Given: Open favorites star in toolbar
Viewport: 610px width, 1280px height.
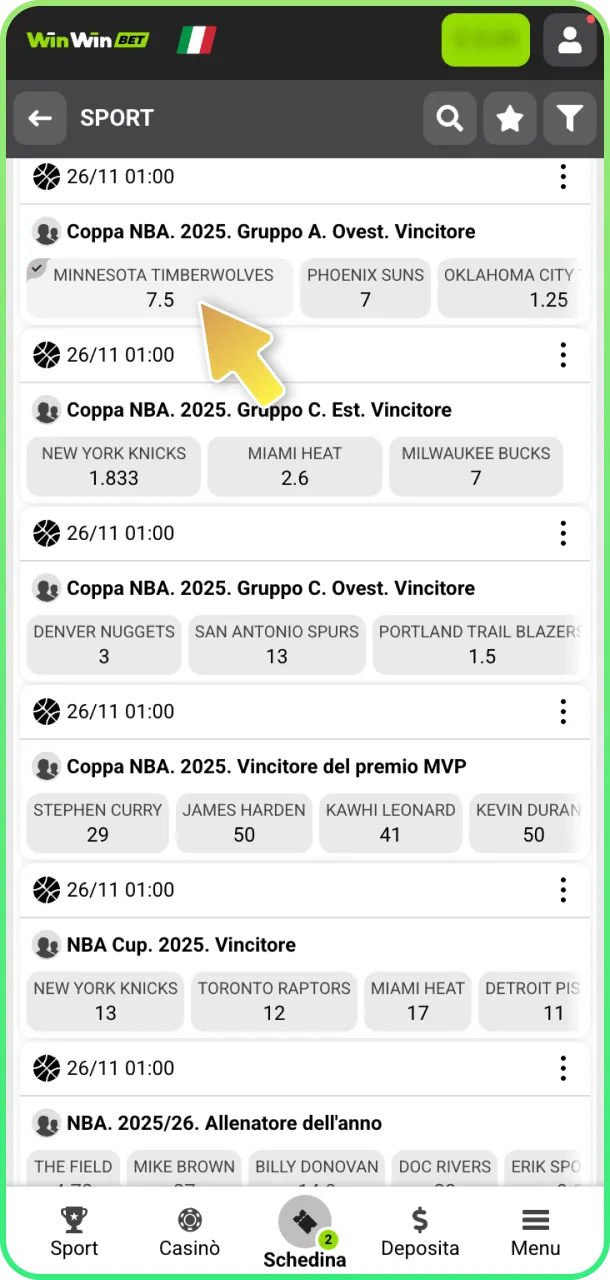Looking at the screenshot, I should coord(510,119).
